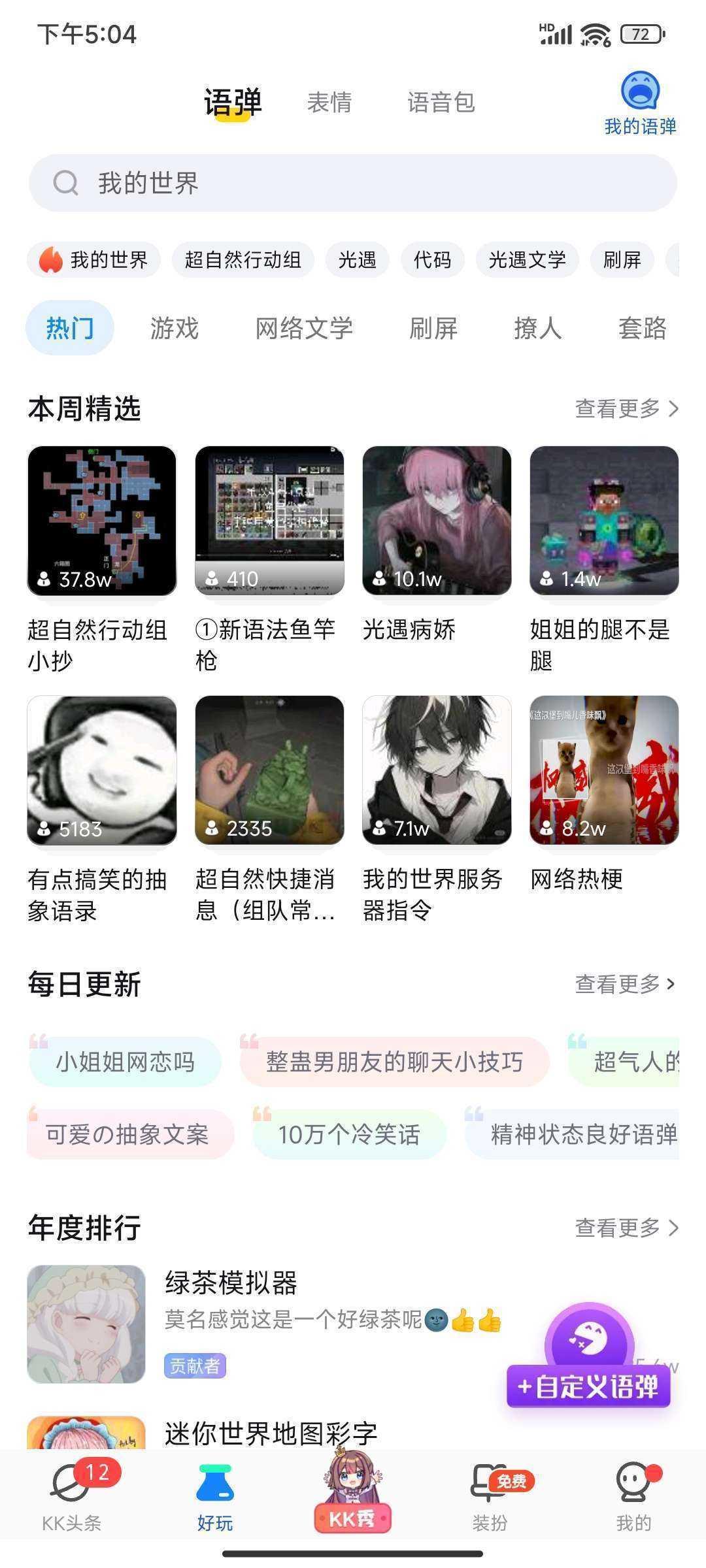The width and height of the screenshot is (706, 1568).
Task: Create a custom one with +自定义语弹
Action: [588, 1386]
